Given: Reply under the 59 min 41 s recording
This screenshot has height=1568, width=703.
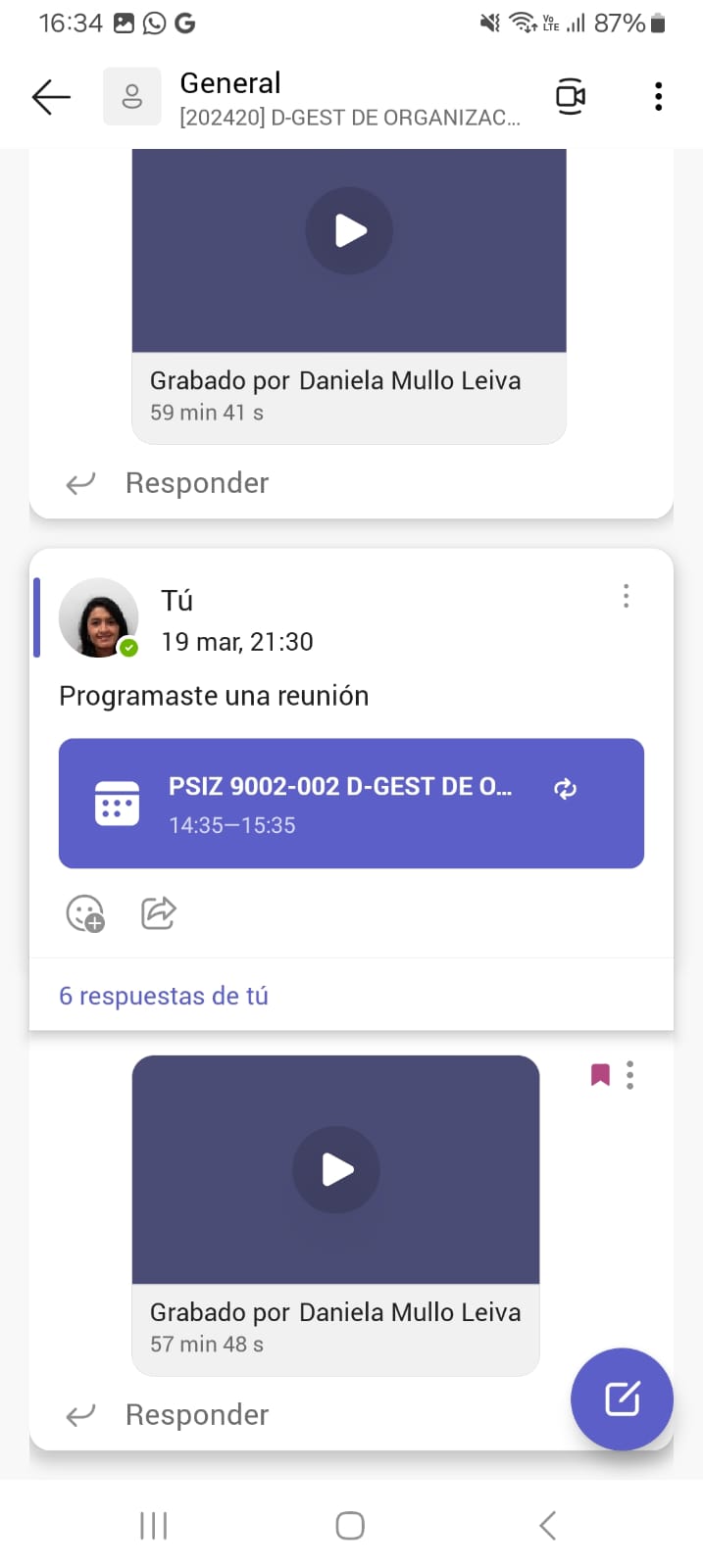Looking at the screenshot, I should click(196, 483).
